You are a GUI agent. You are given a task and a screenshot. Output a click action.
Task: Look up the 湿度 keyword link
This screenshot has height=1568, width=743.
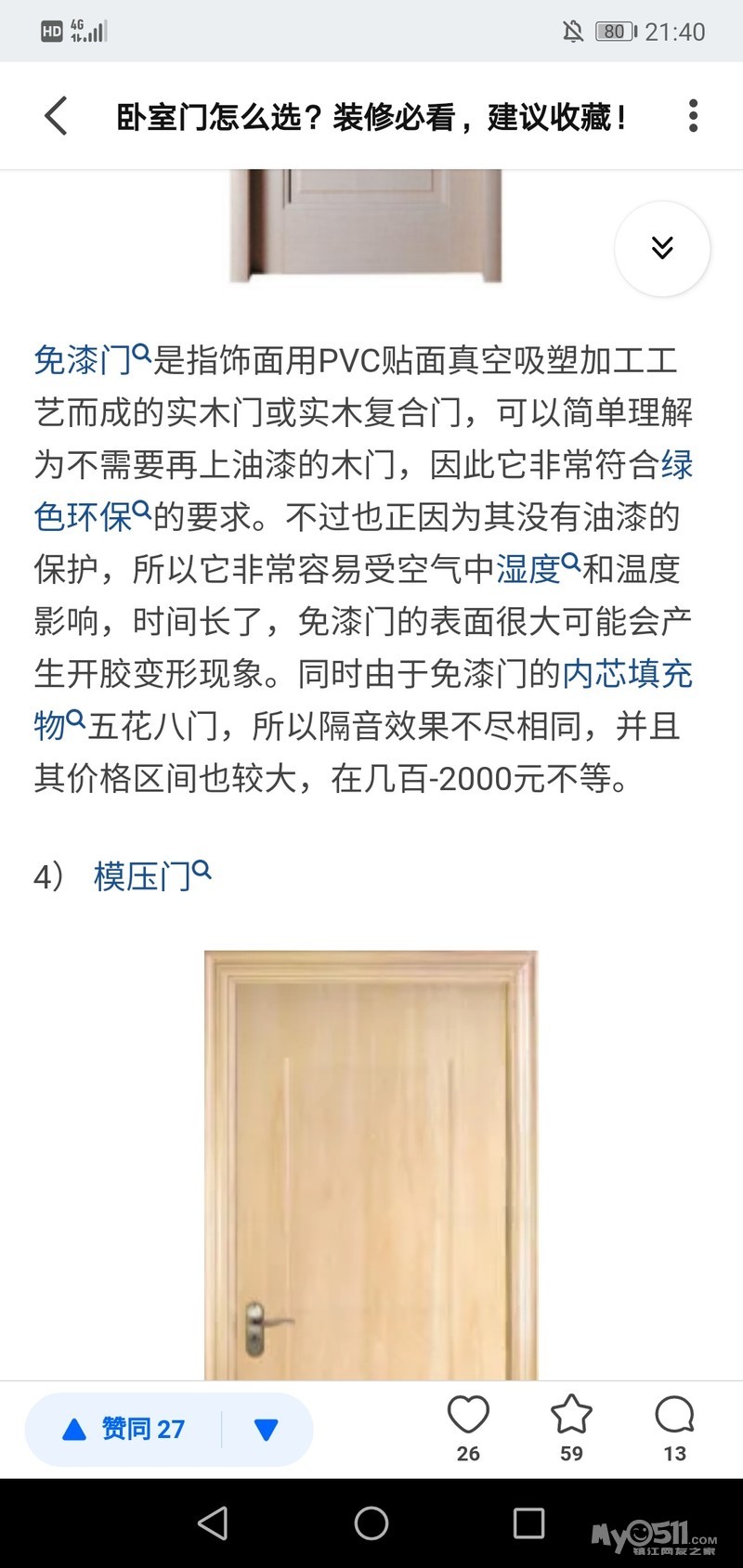538,568
